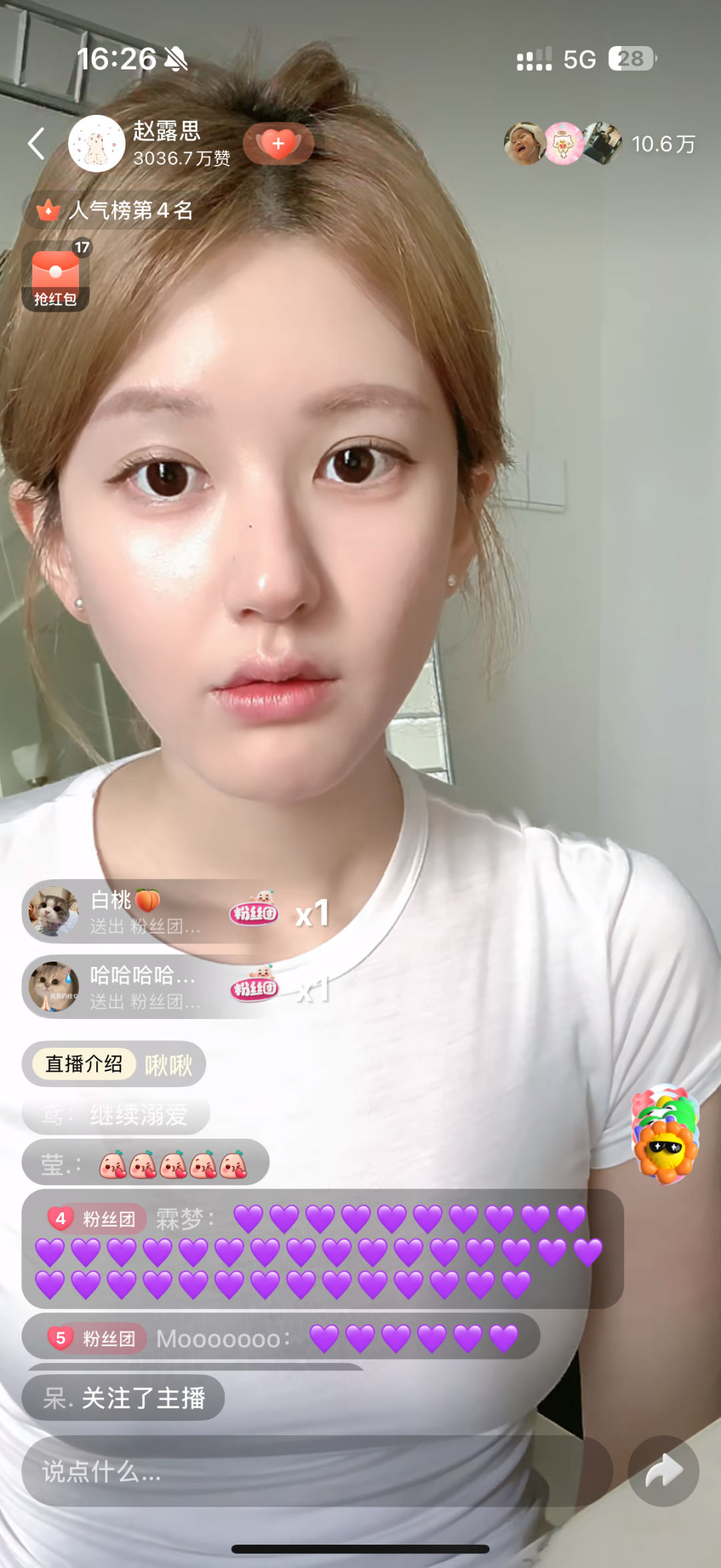Open the 直播介绍 livestream intro chip

pyautogui.click(x=84, y=1064)
